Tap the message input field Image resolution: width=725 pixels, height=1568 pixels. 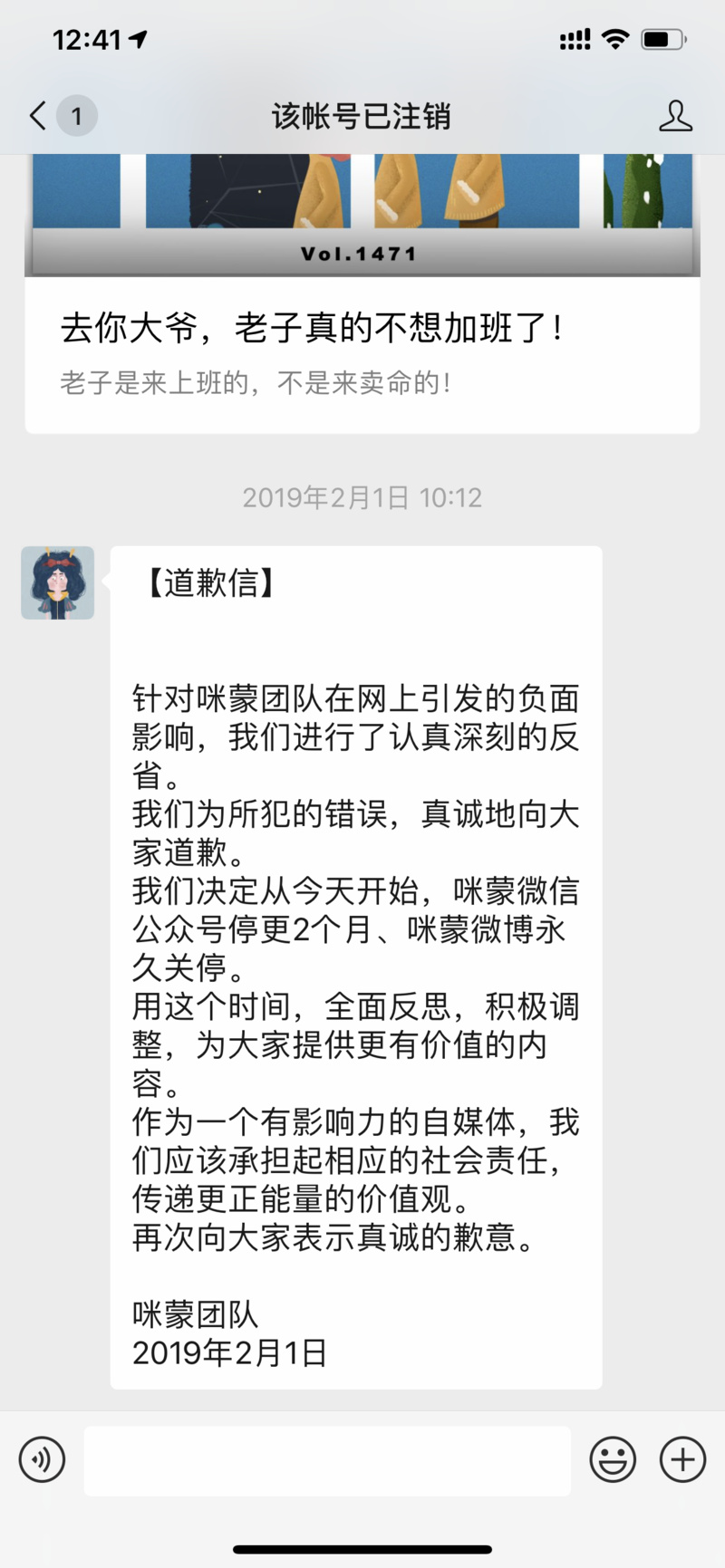coord(326,1459)
